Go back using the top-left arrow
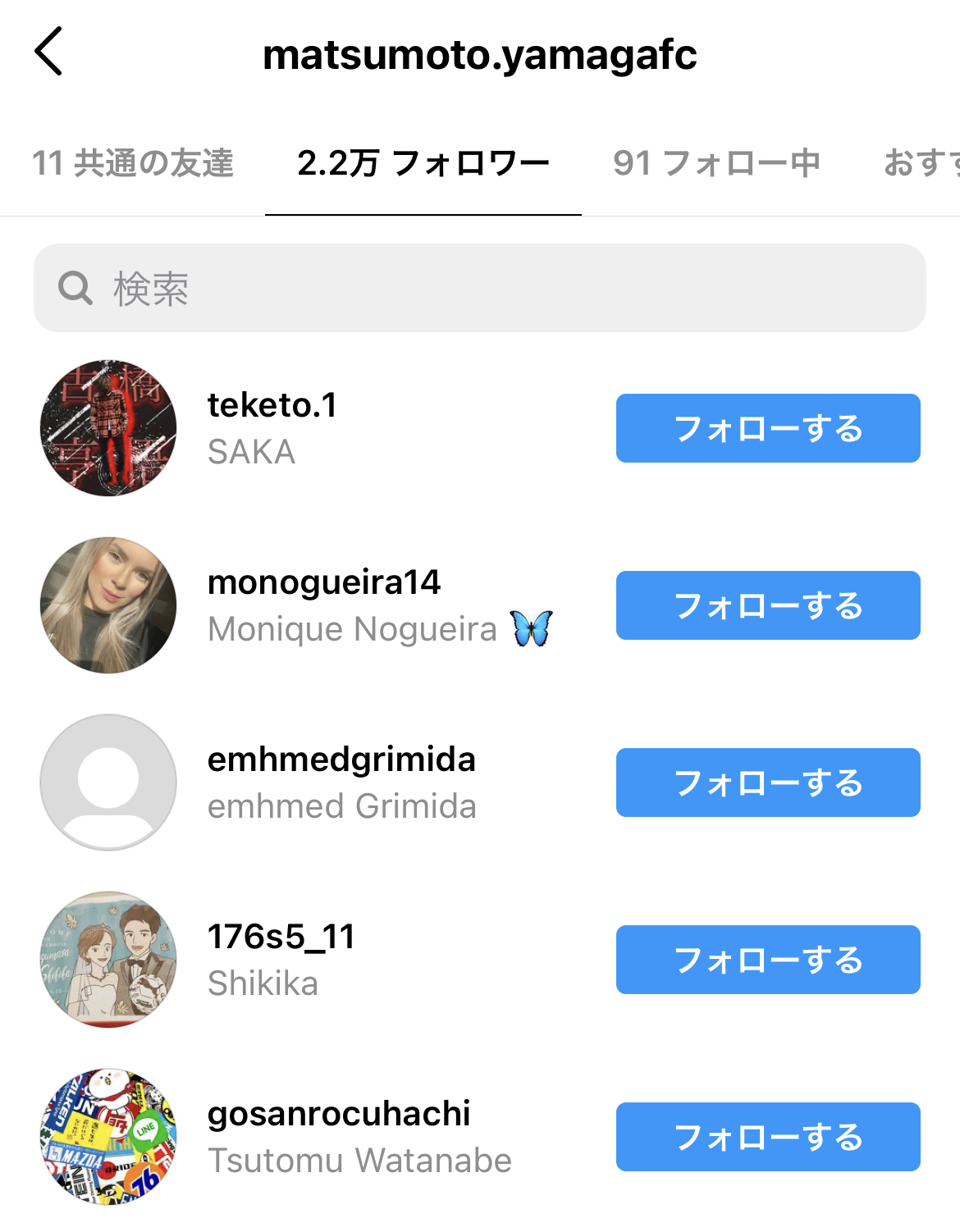The height and width of the screenshot is (1232, 960). pyautogui.click(x=48, y=51)
